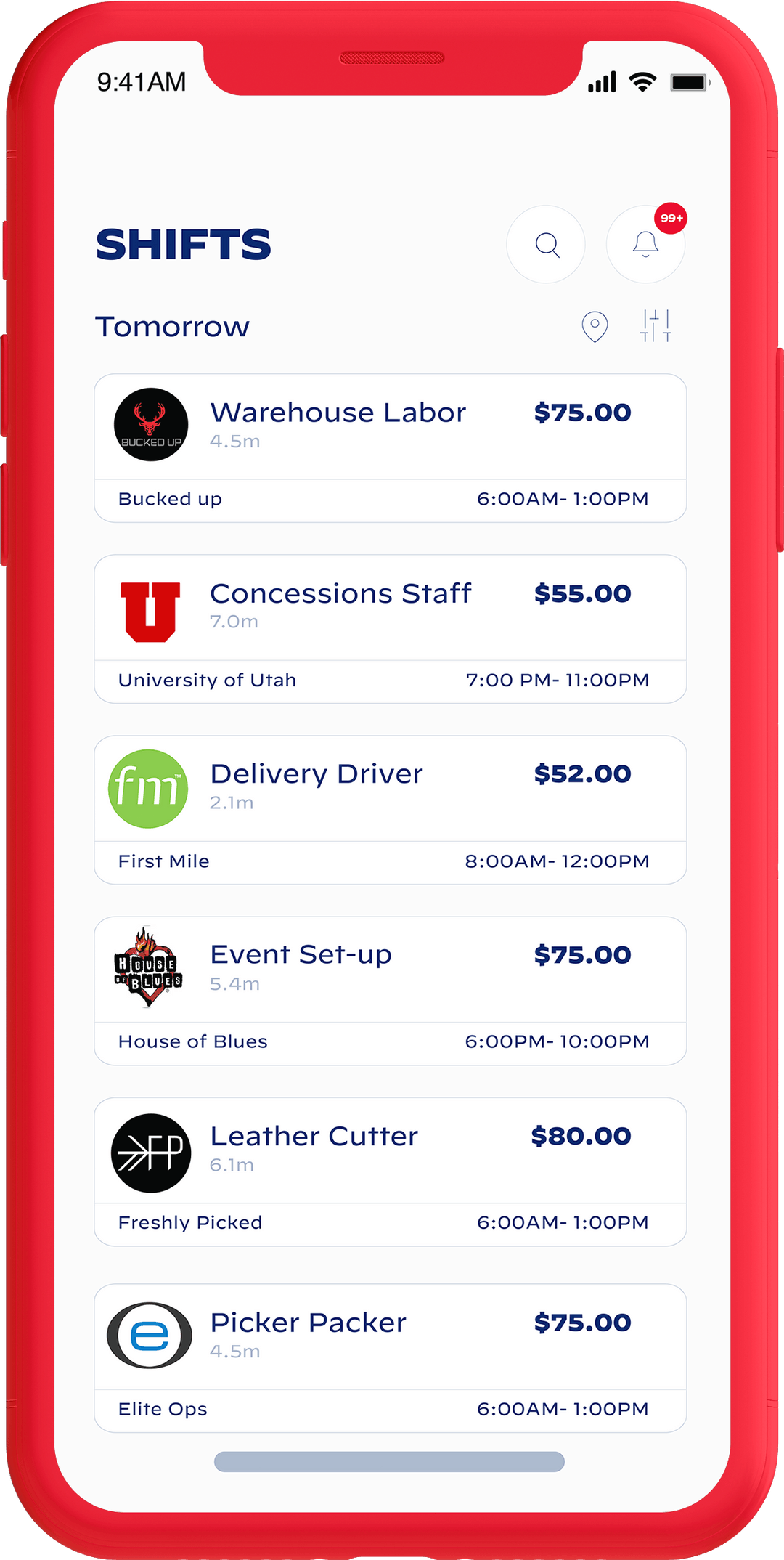Viewport: 784px width, 1560px height.
Task: Select the Delivery Driver shift
Action: point(389,806)
